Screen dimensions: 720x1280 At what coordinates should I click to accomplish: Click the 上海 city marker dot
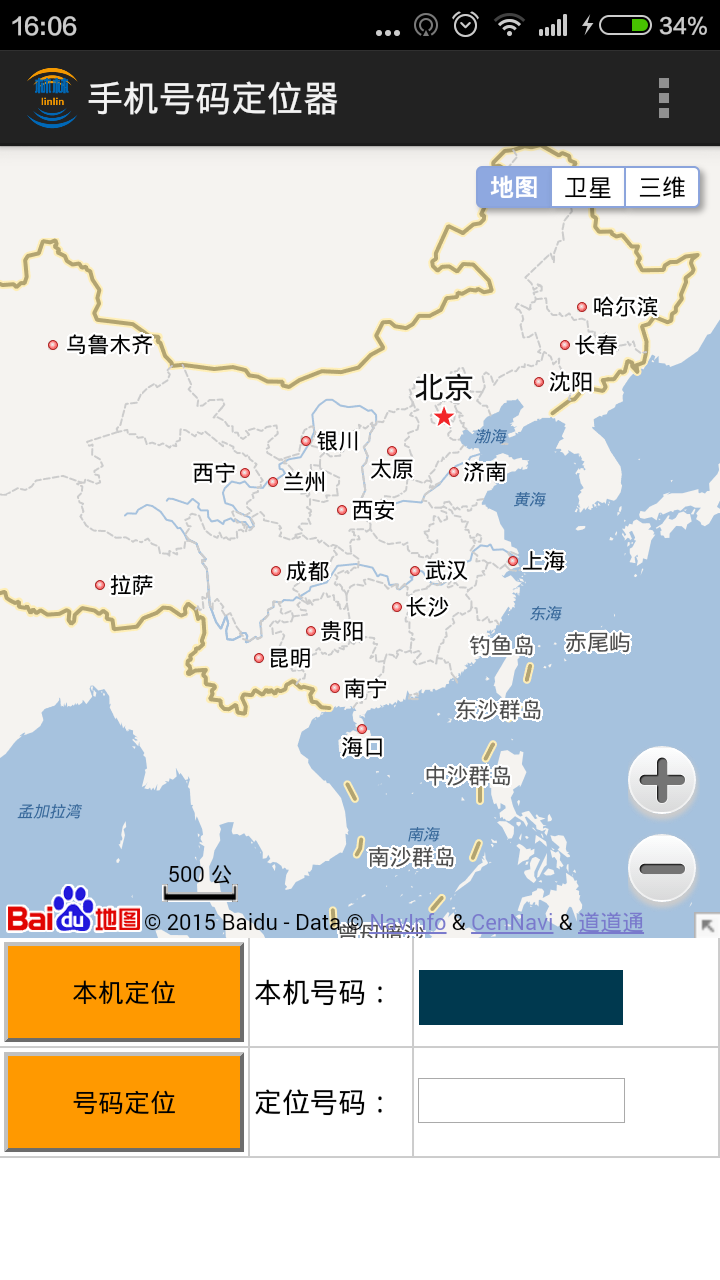pyautogui.click(x=513, y=561)
